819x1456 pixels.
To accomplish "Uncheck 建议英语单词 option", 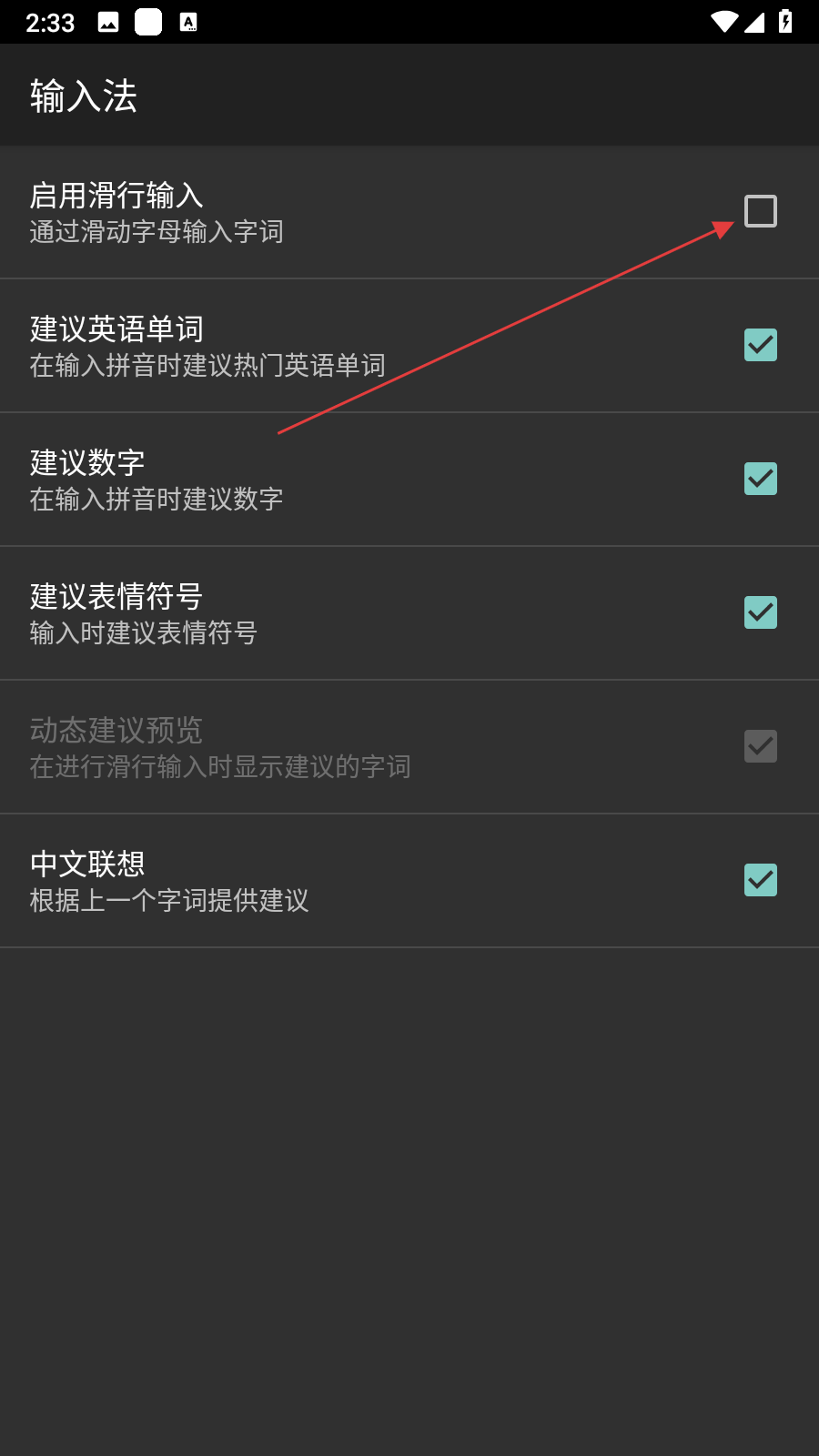I will 760,345.
